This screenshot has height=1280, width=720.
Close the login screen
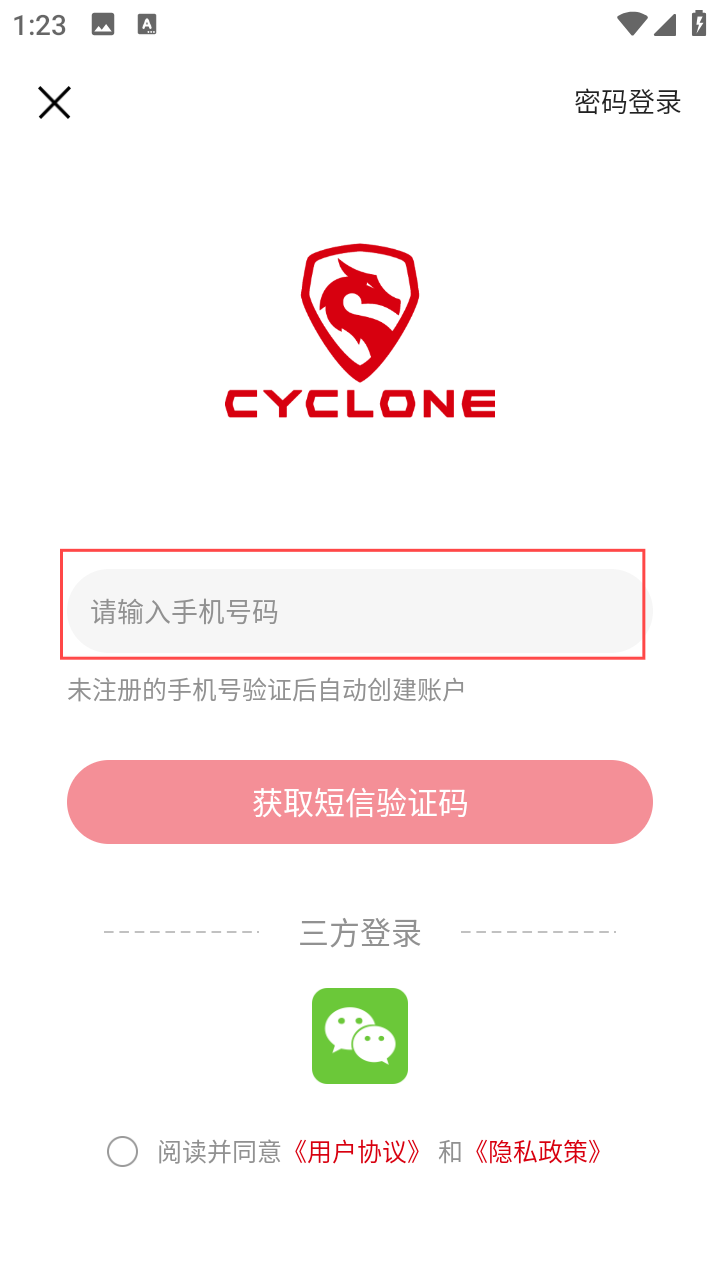[x=54, y=103]
